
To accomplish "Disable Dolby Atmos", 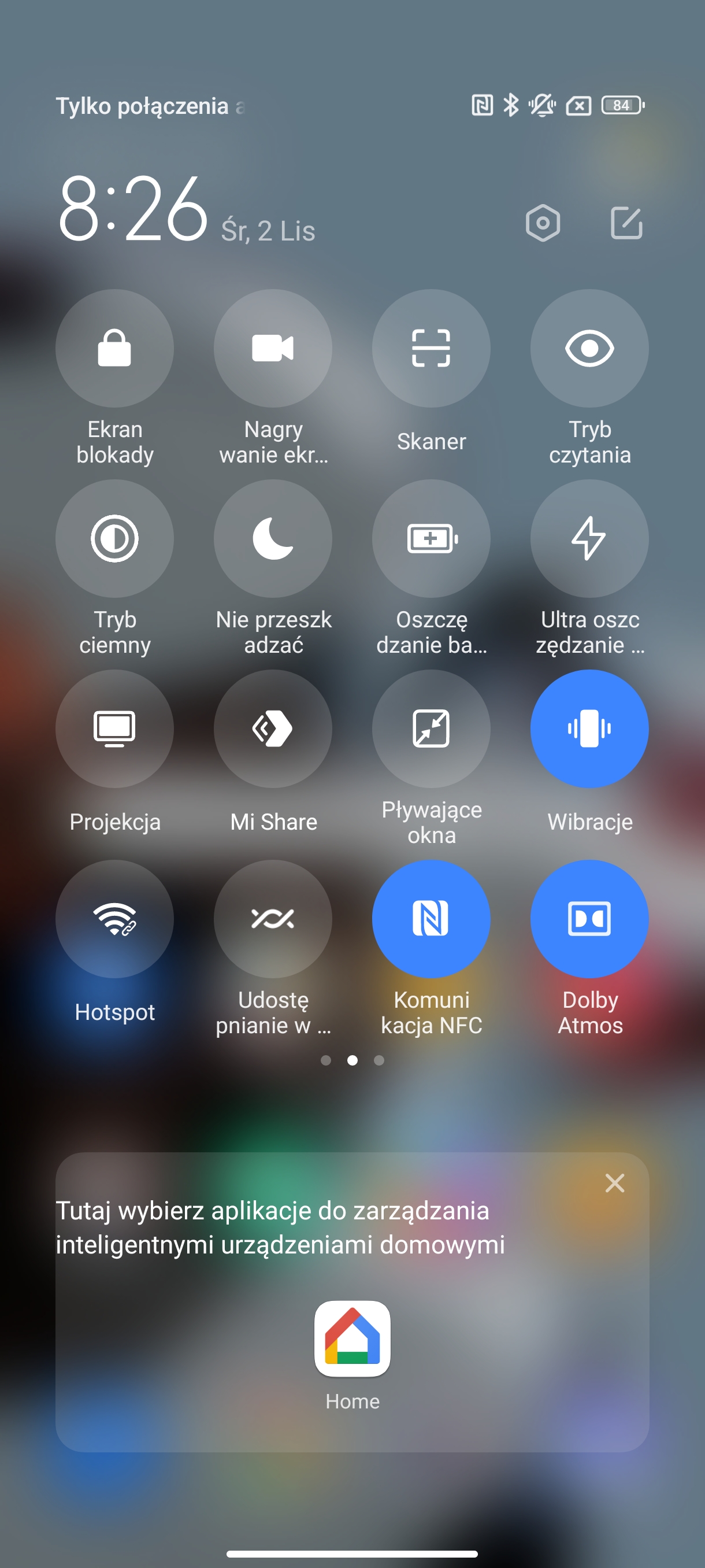I will (x=589, y=919).
